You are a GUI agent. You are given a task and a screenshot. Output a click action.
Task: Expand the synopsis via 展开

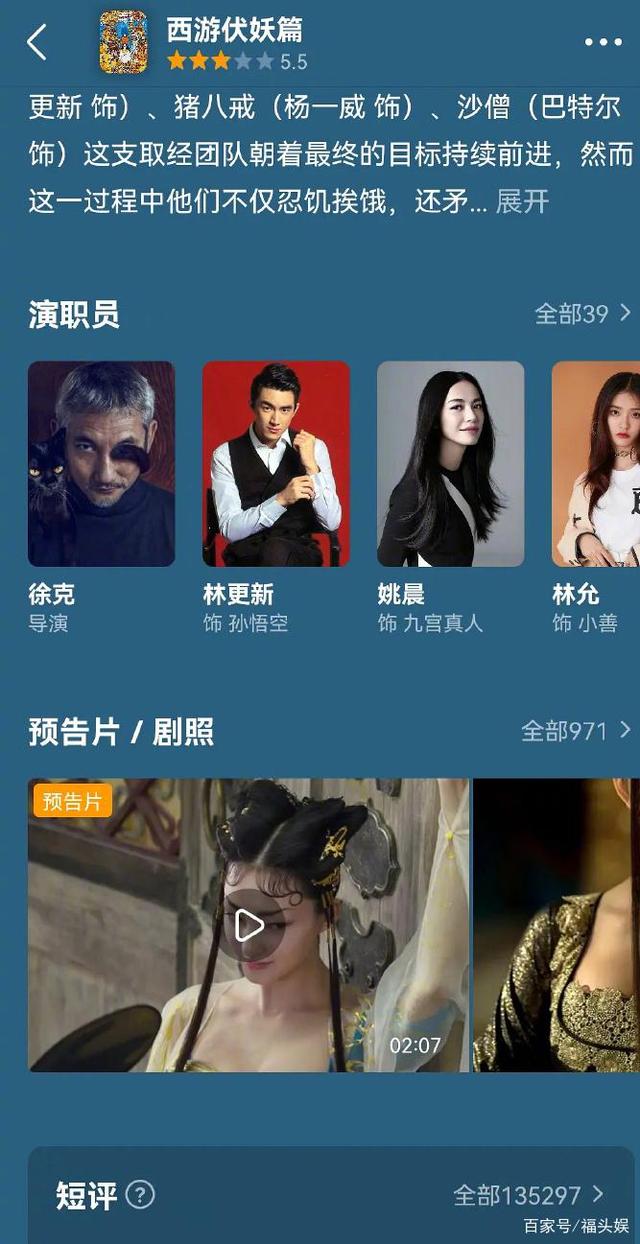pyautogui.click(x=523, y=201)
